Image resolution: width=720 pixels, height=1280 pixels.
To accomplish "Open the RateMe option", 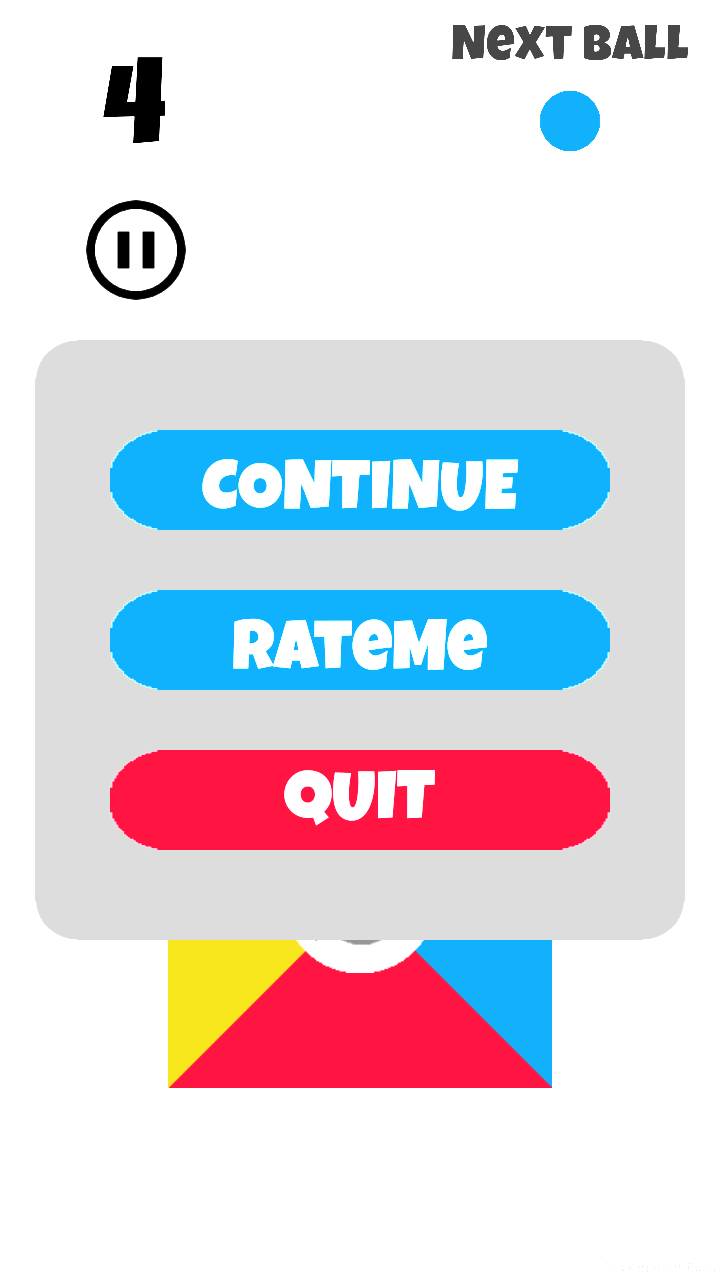I will (x=360, y=641).
